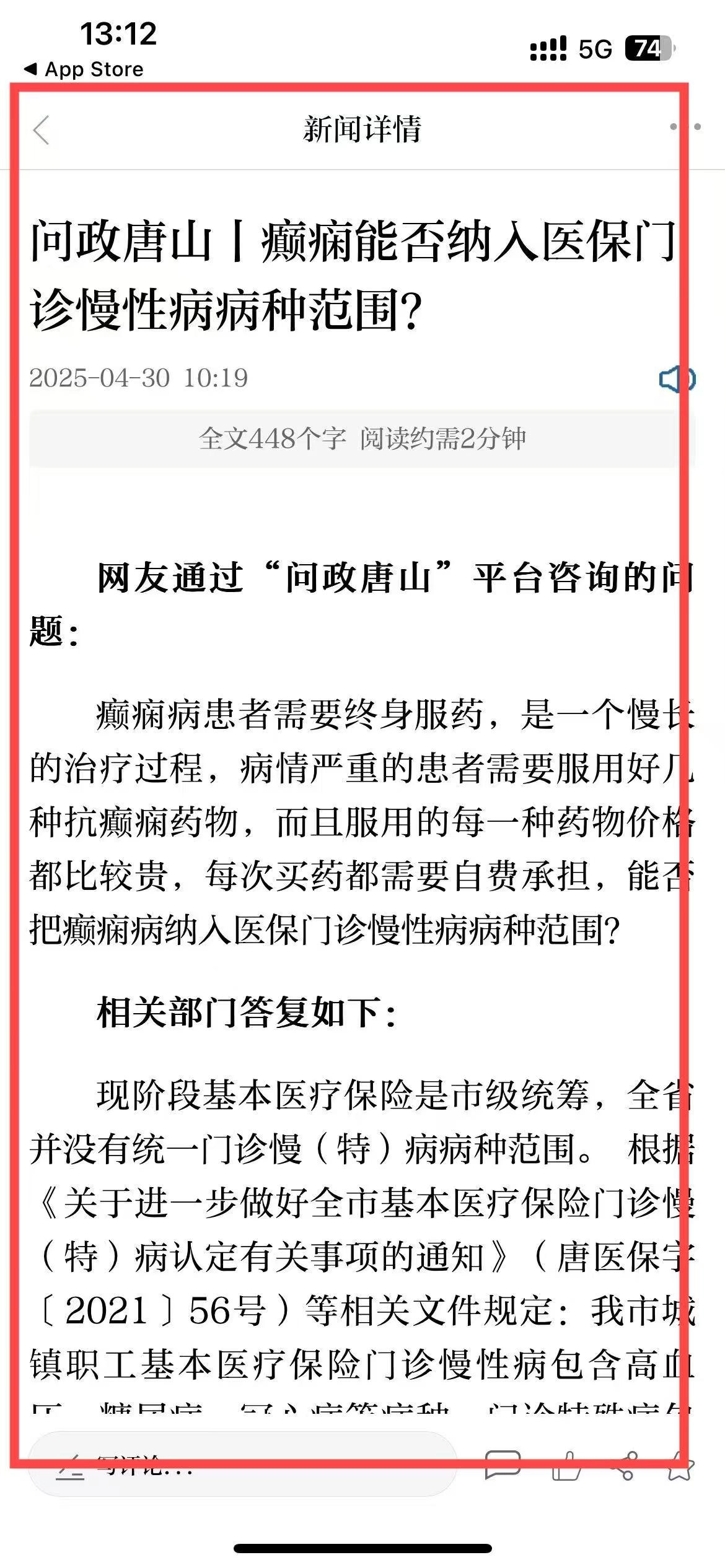
Task: Open the three-dot overflow menu
Action: point(685,127)
